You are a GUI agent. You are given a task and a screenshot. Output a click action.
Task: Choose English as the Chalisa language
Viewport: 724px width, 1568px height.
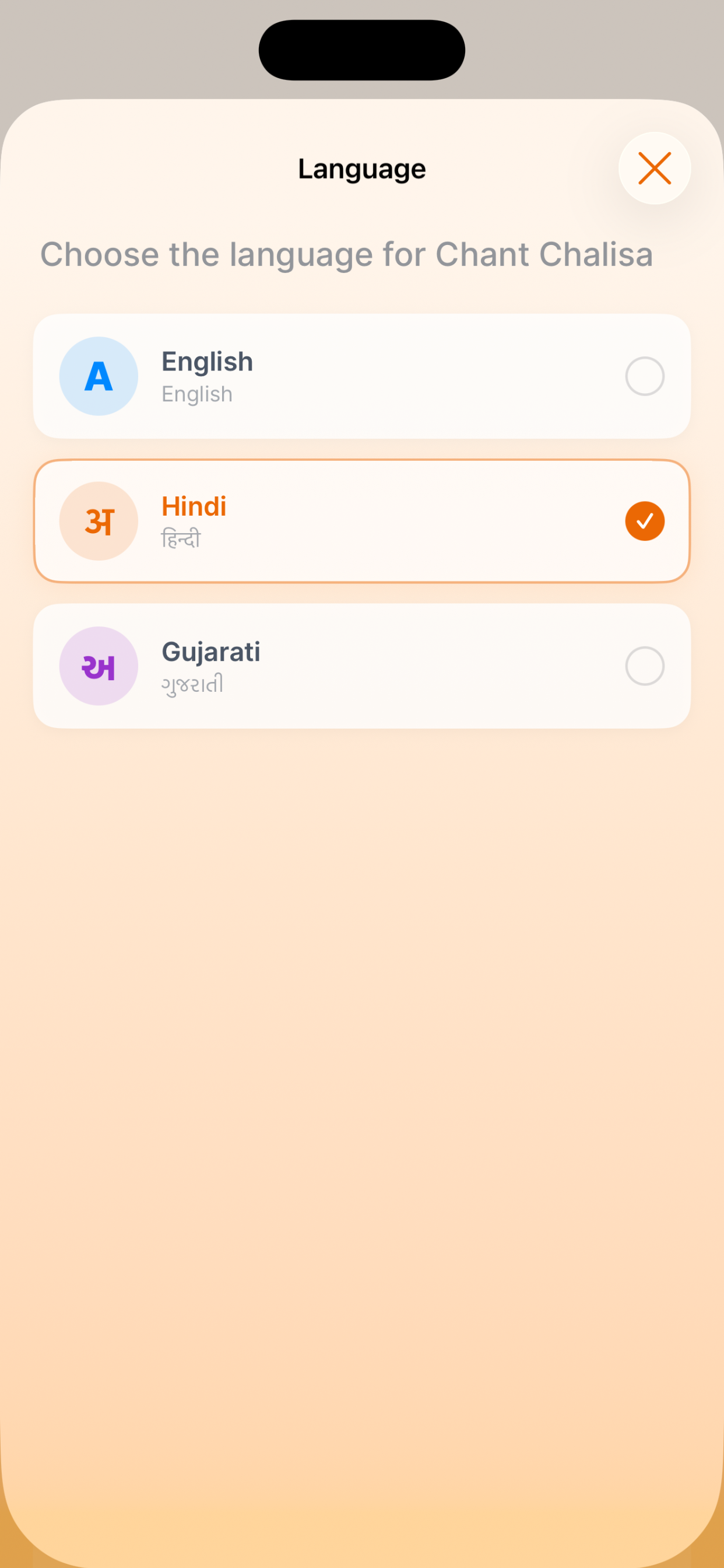pos(362,376)
